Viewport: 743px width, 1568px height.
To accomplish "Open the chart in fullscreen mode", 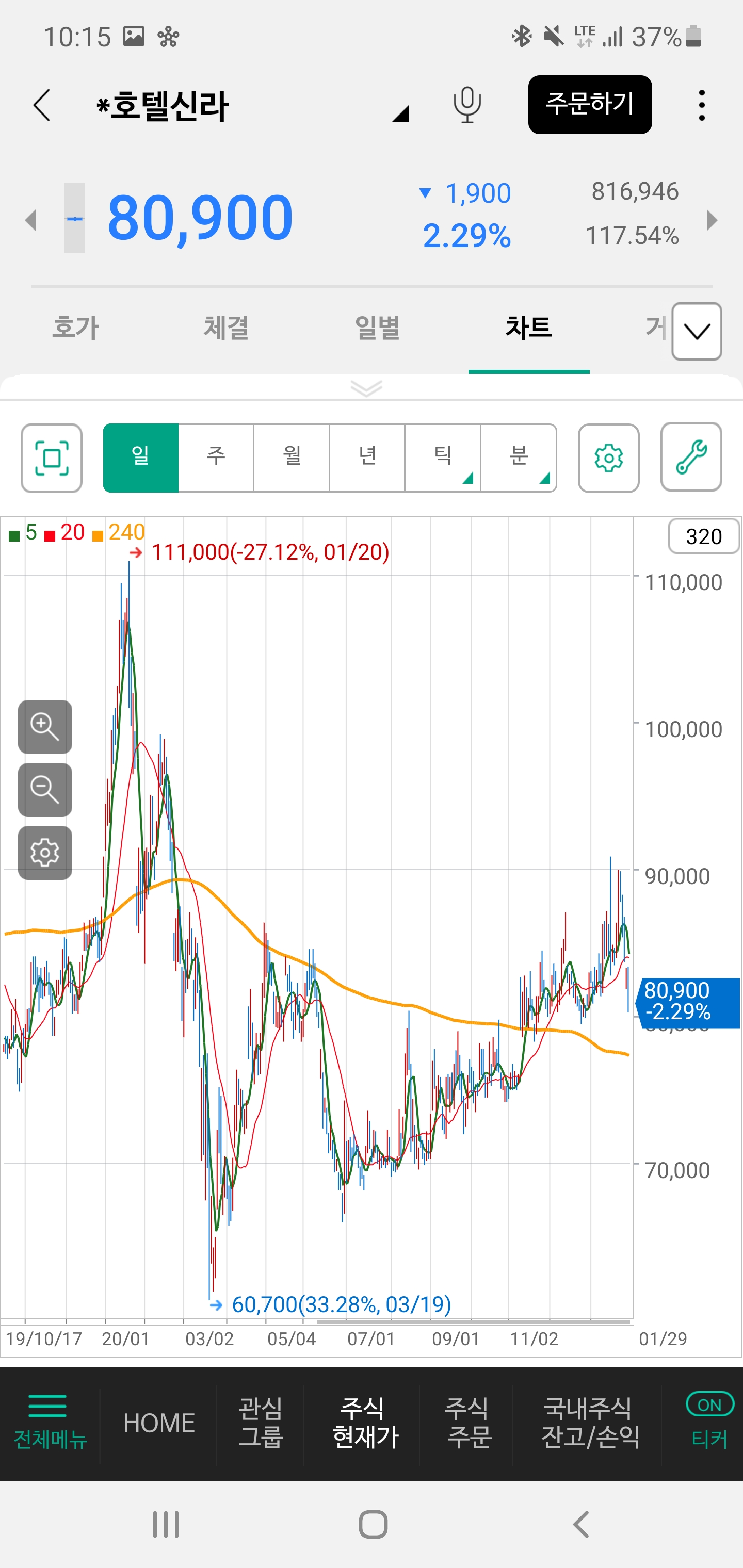I will click(x=52, y=458).
